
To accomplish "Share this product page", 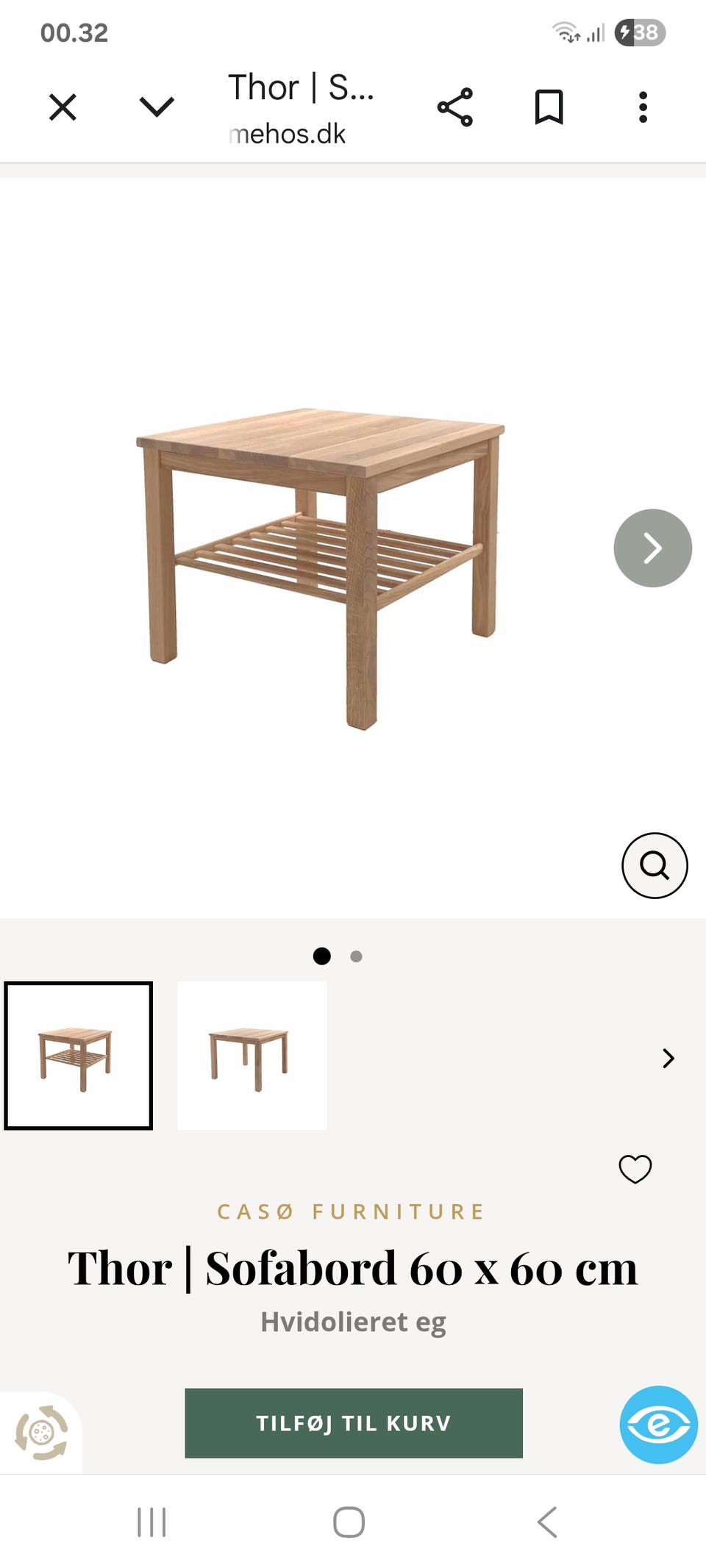I will 455,107.
